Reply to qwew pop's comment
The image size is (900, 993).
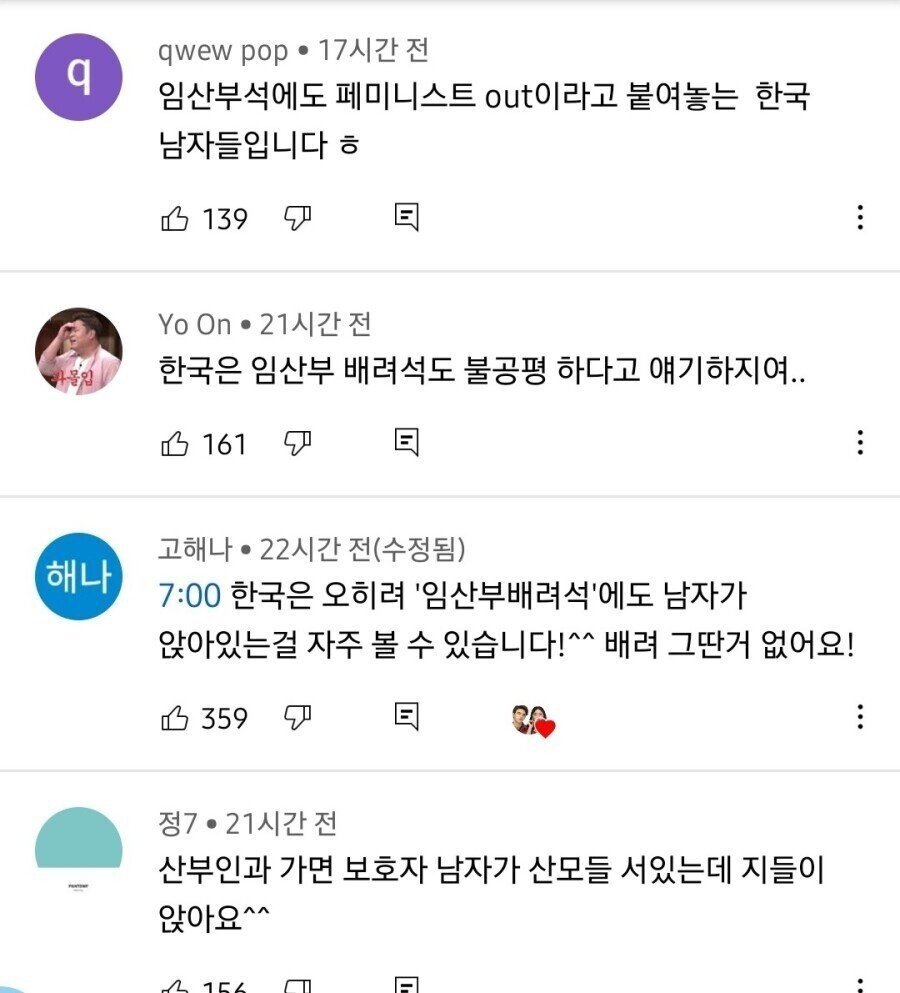(x=406, y=218)
